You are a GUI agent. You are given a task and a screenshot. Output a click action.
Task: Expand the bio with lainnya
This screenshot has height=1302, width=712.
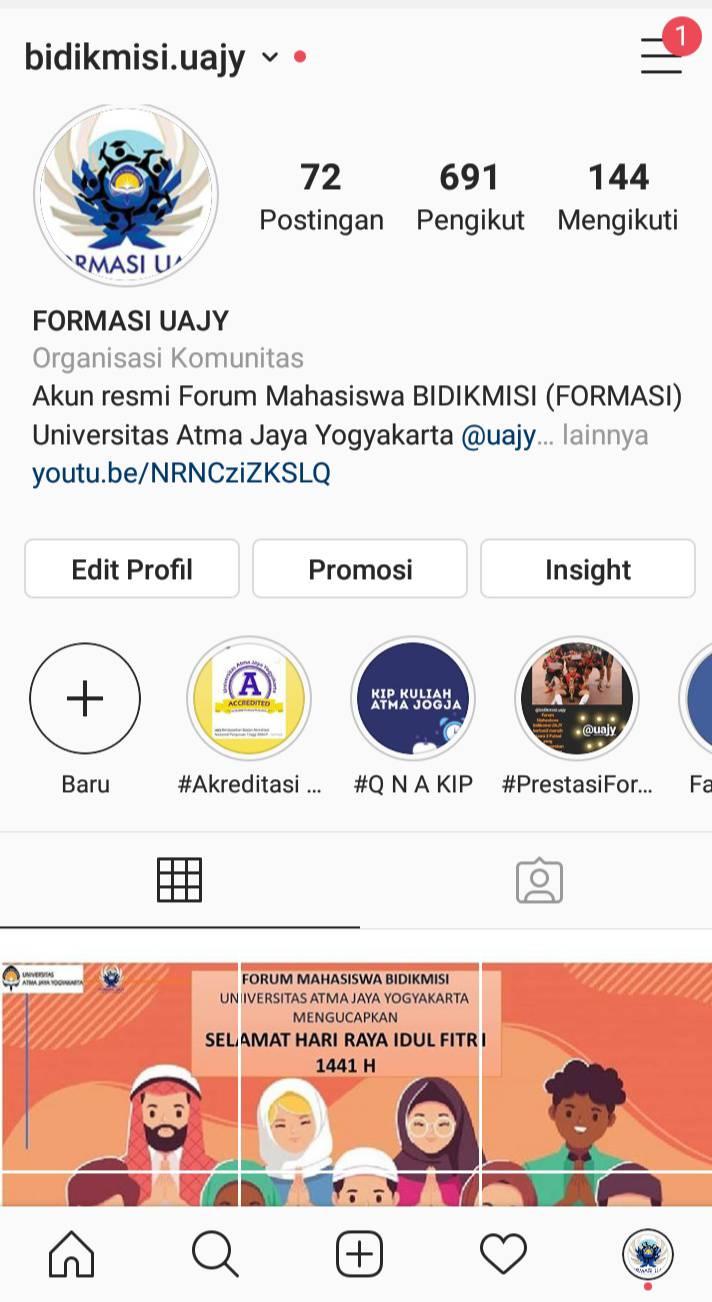point(605,435)
